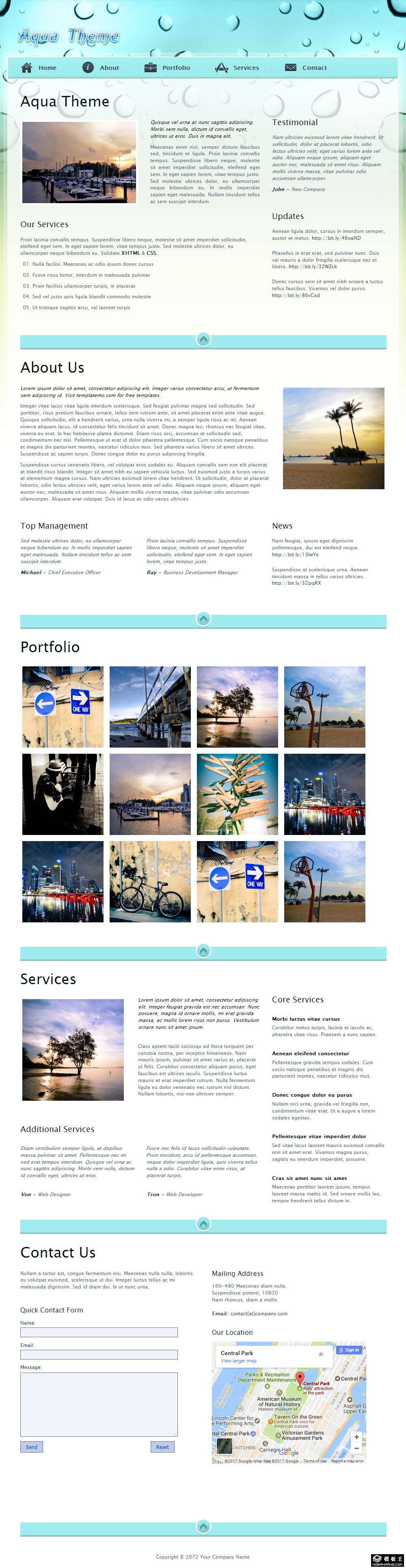Screen dimensions: 406x1568
Task: Zoom in on the map
Action: [x=357, y=1436]
